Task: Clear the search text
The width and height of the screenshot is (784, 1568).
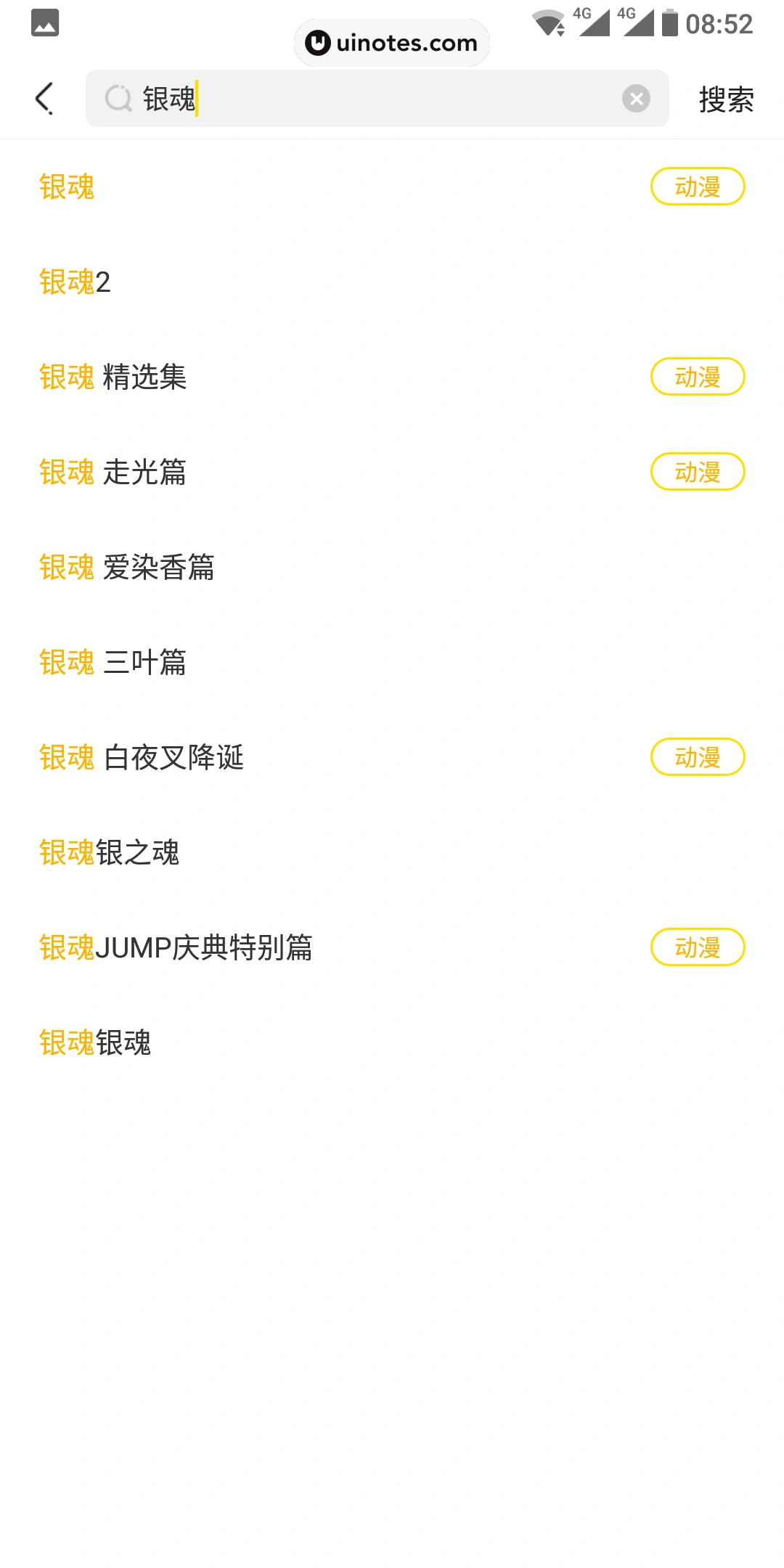Action: pos(636,99)
